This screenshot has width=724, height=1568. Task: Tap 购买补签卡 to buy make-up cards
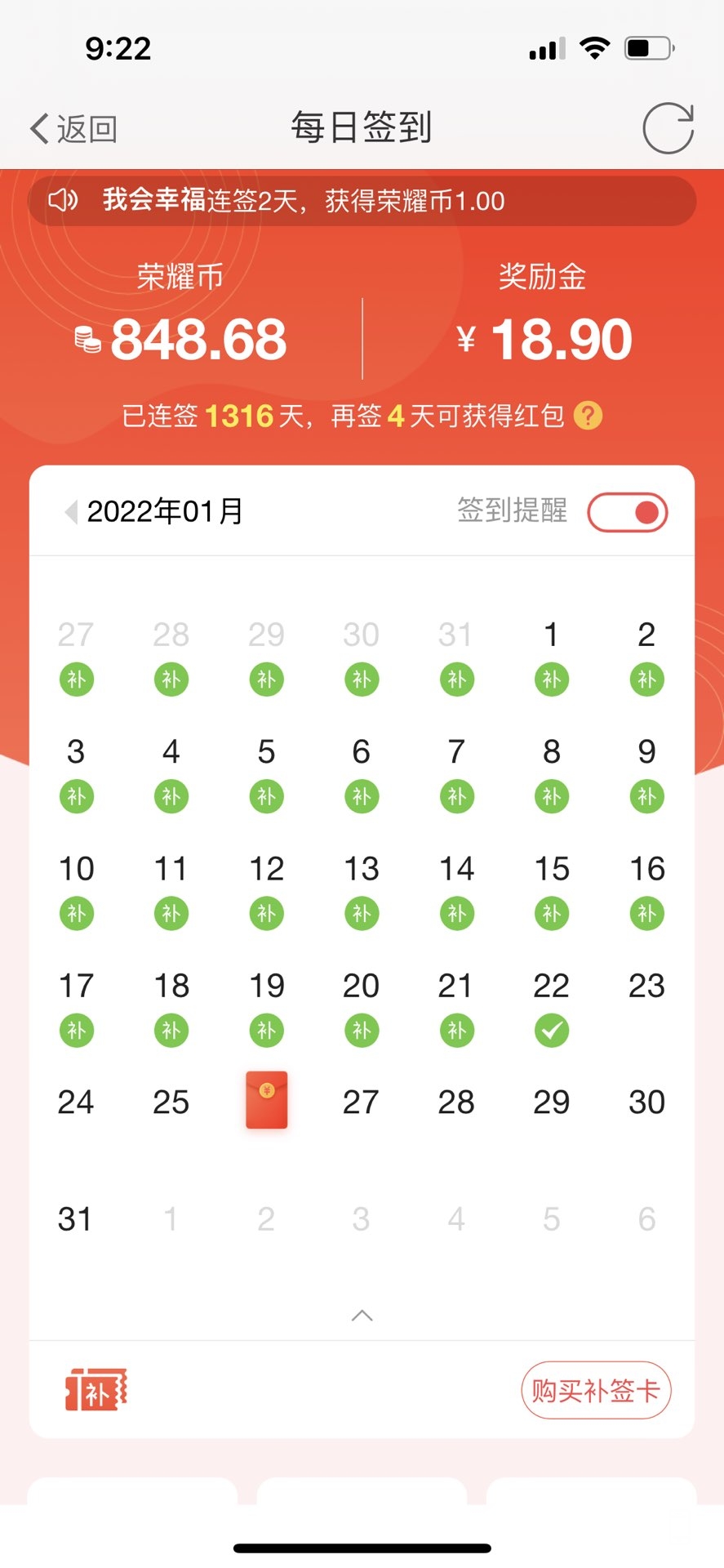coord(596,1390)
